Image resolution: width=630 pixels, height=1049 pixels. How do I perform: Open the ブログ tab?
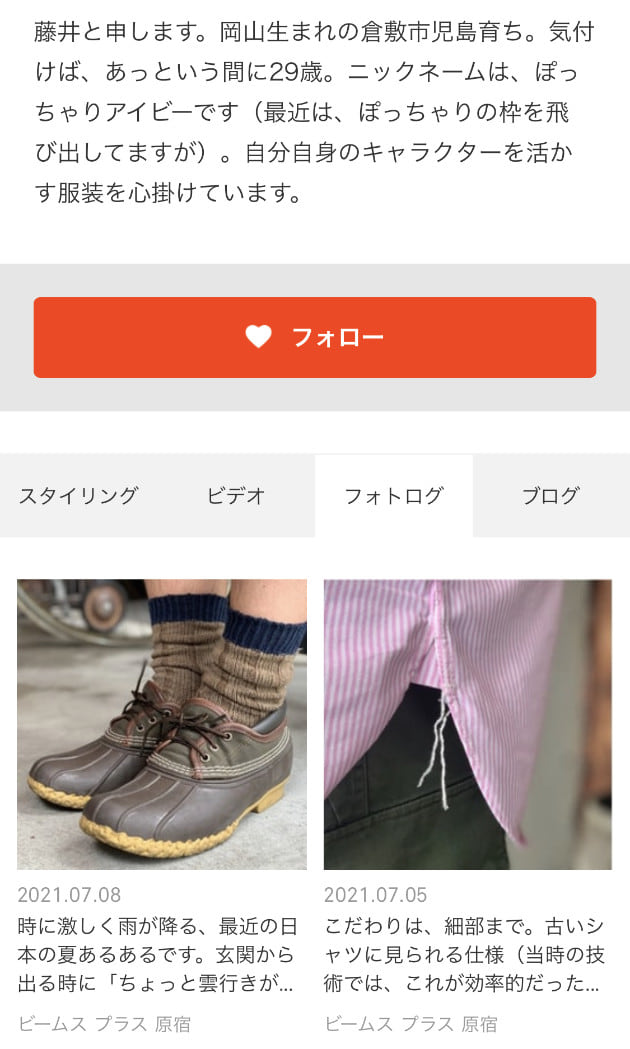[551, 496]
